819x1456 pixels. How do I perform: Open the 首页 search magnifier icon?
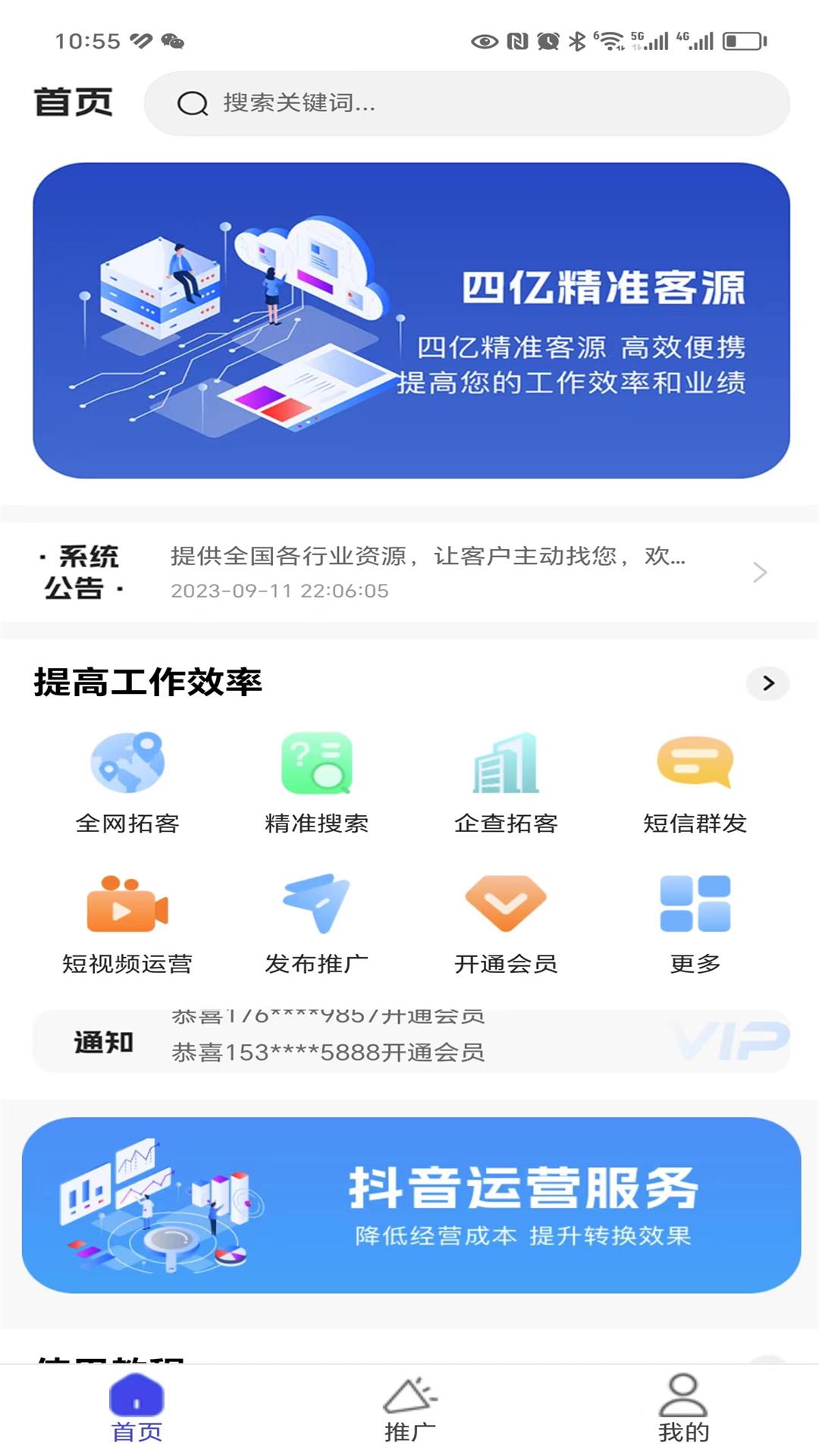click(192, 104)
